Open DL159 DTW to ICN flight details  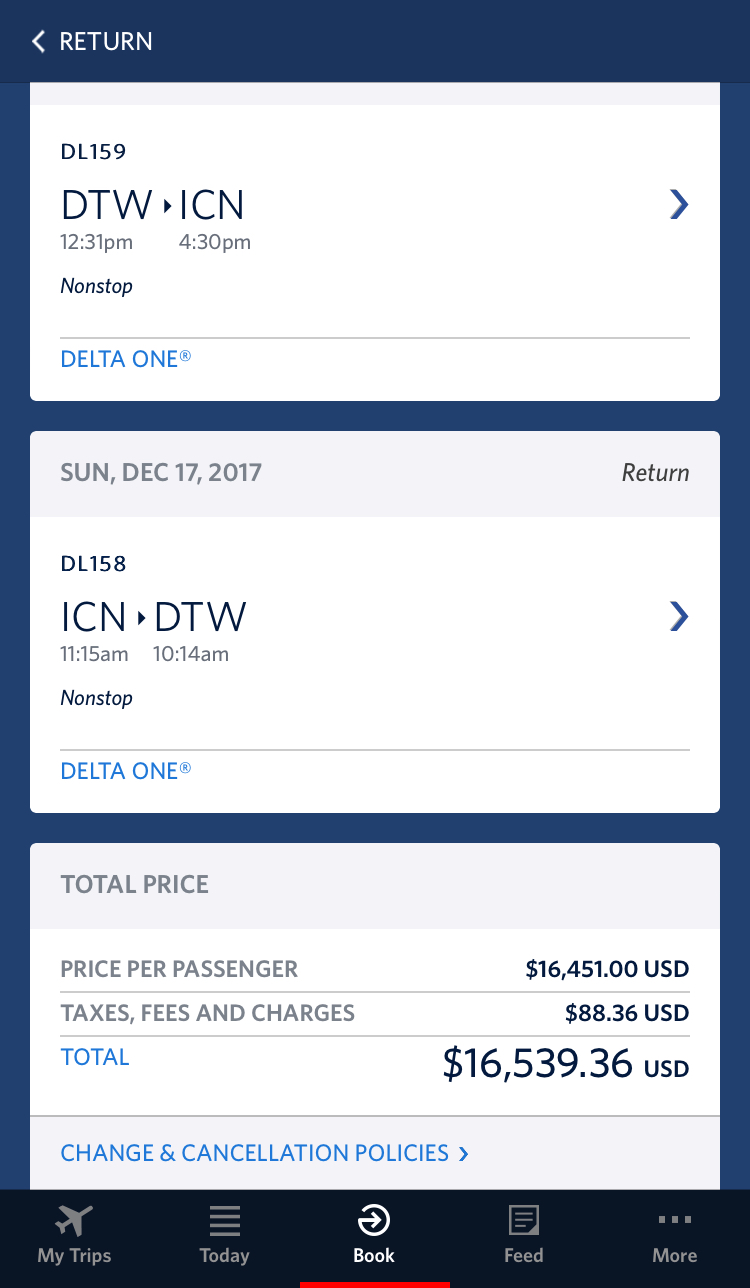678,205
